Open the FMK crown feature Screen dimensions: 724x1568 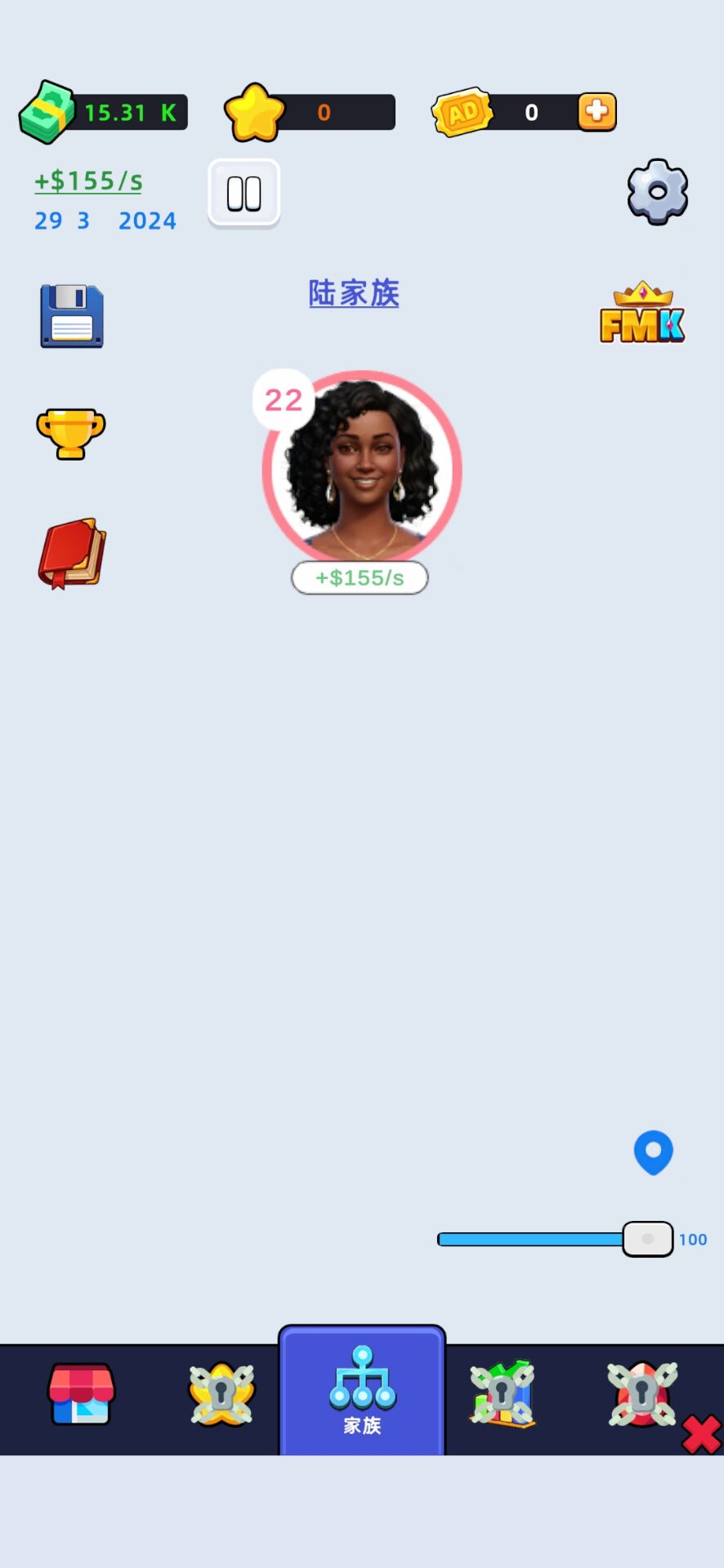click(x=642, y=313)
